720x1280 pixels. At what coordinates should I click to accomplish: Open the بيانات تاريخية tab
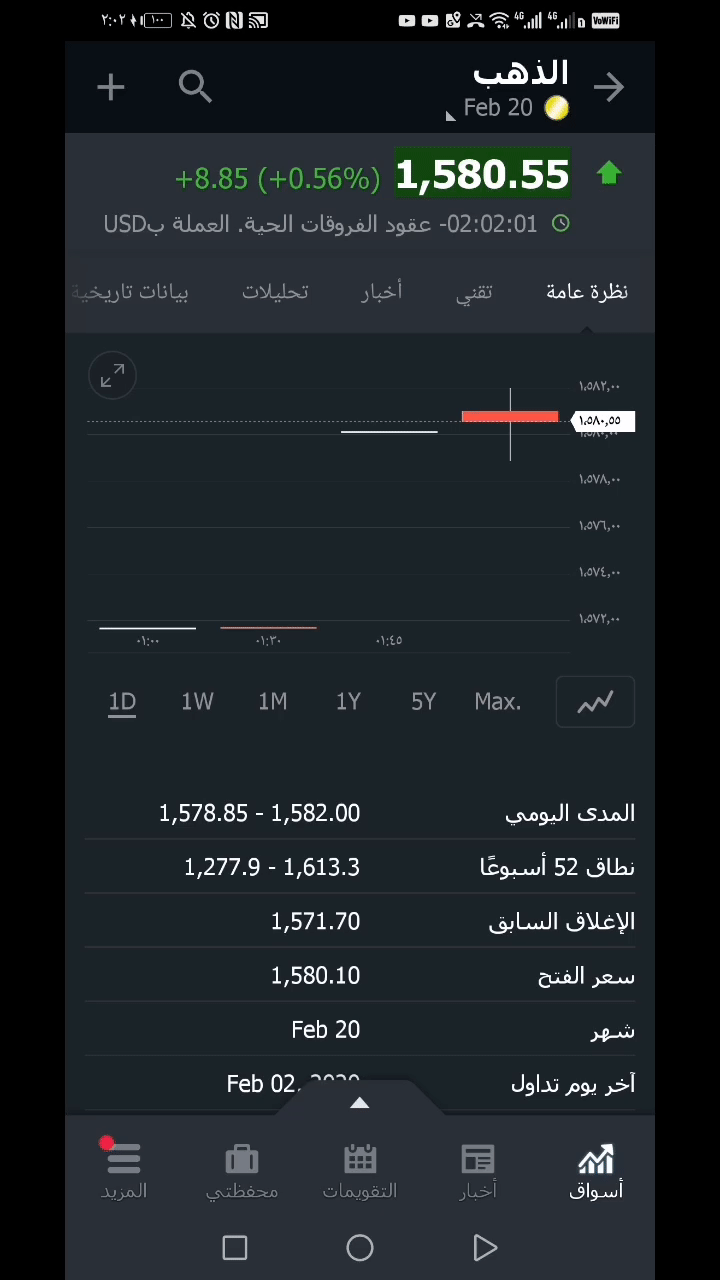[135, 292]
